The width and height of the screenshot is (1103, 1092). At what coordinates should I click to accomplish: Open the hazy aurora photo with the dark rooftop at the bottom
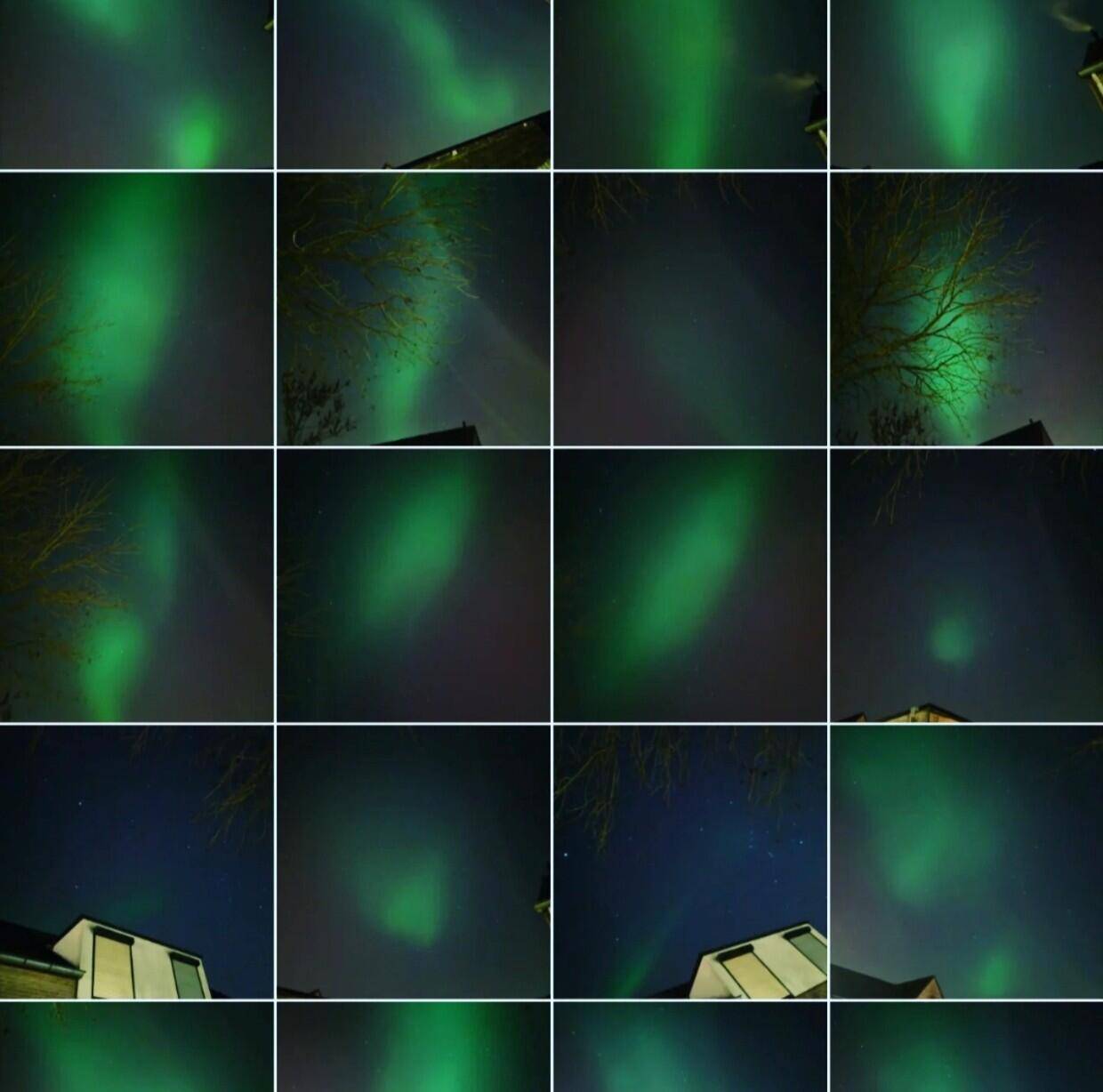point(966,862)
